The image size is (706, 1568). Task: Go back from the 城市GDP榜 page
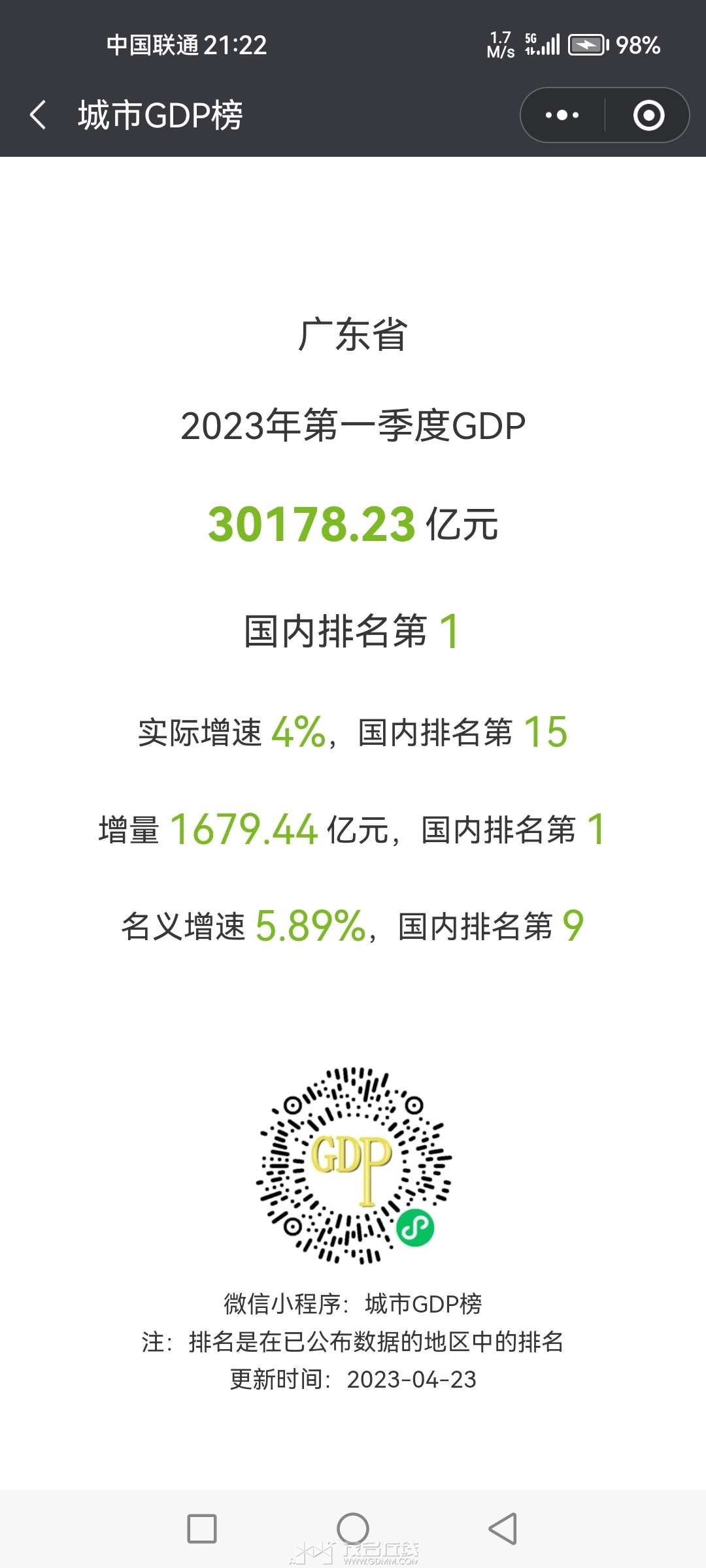click(39, 115)
